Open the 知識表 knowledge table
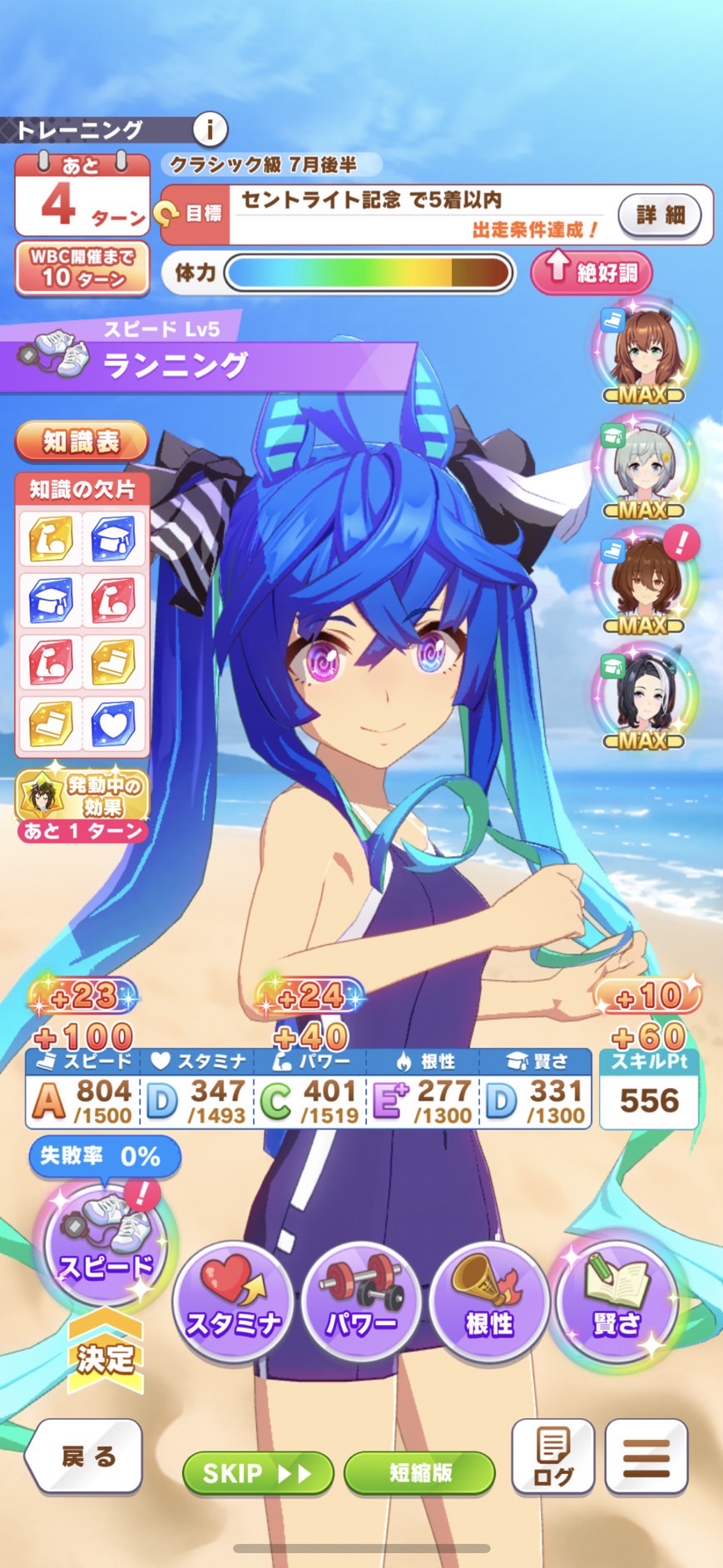 (x=82, y=441)
